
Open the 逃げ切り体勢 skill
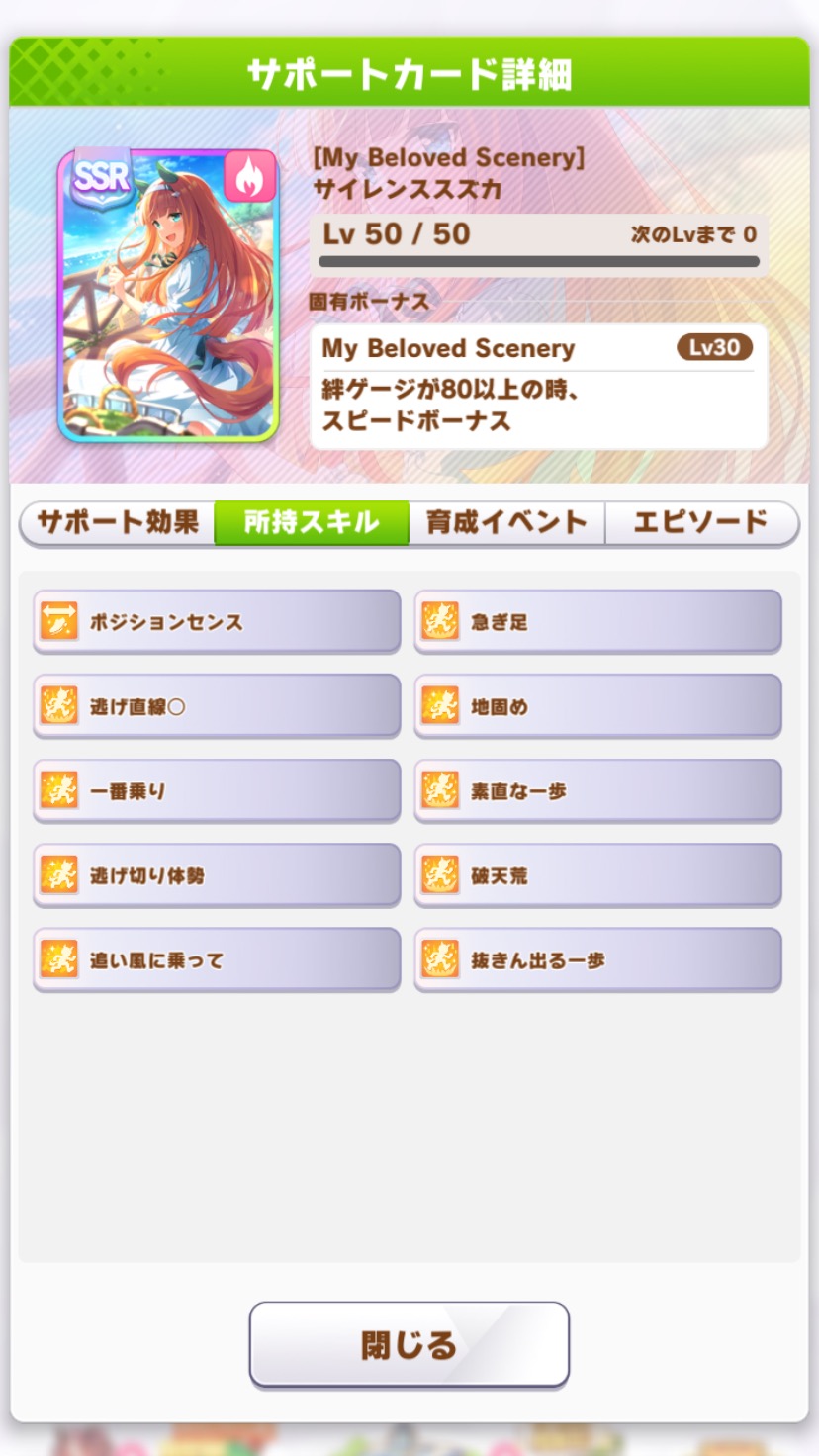click(x=217, y=875)
